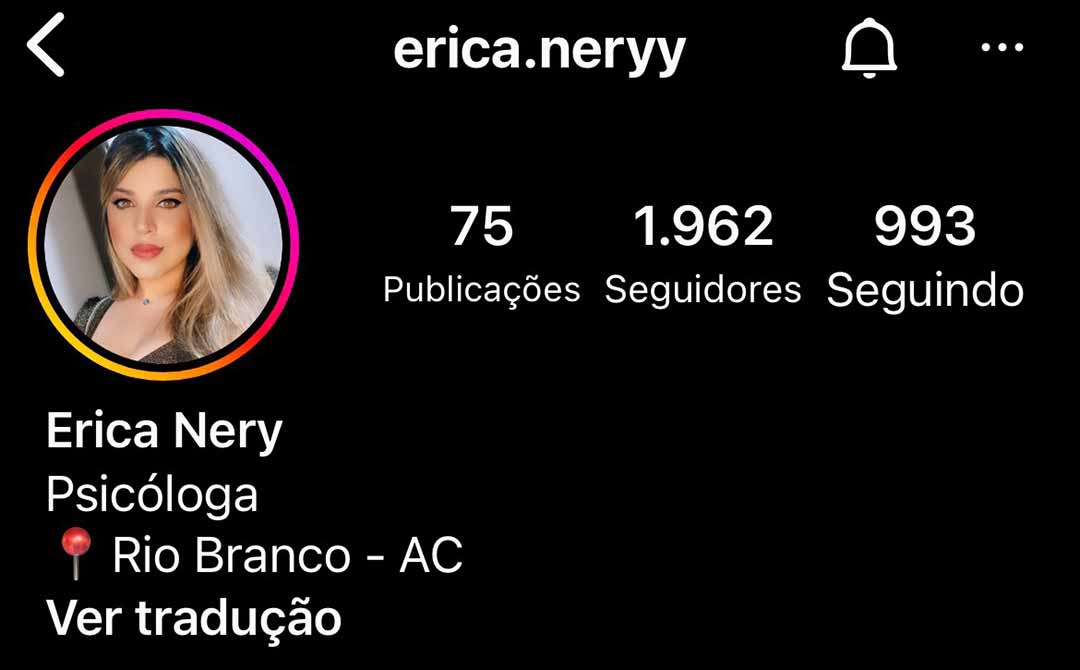Show the 1.962 Seguidores list
1080x670 pixels.
point(703,253)
